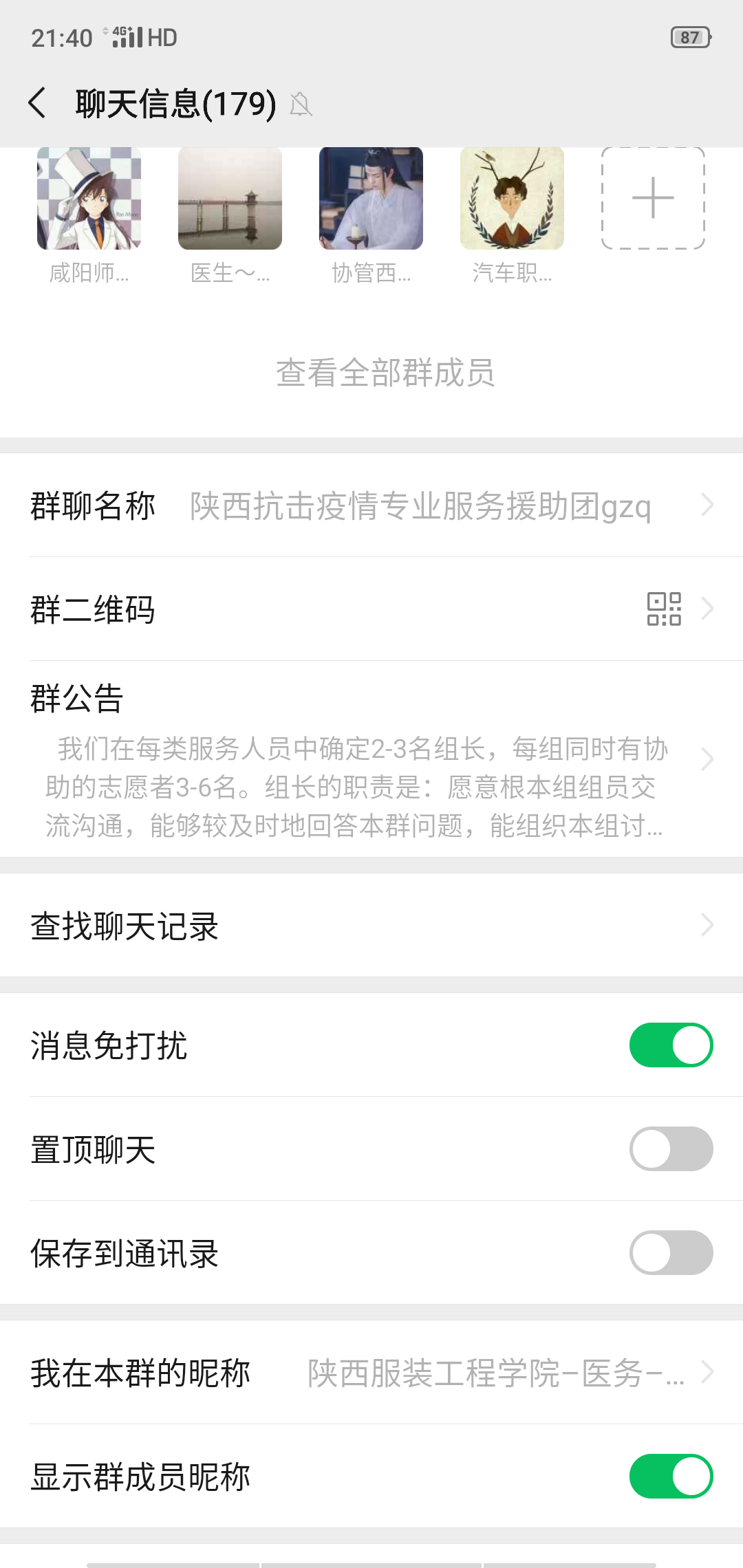This screenshot has height=1568, width=743.
Task: Expand the 群公告 group announcement
Action: click(371, 760)
